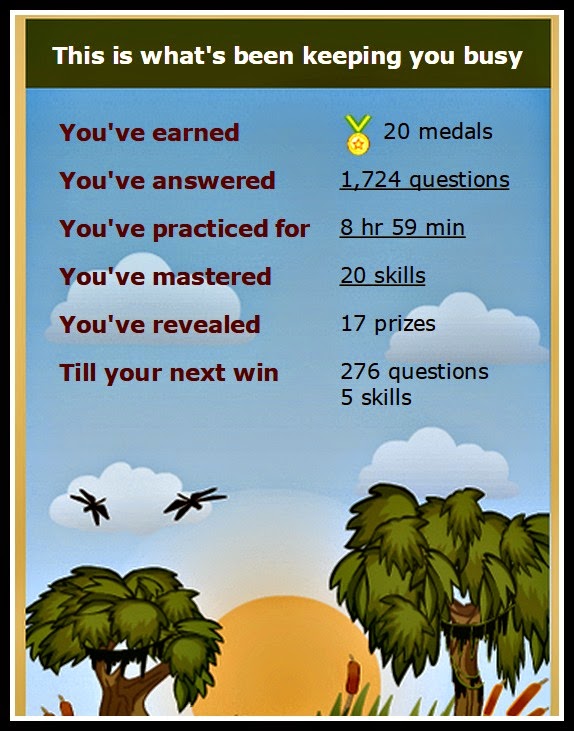574x731 pixels.
Task: Open the 8 hr 59 min practice link
Action: (402, 228)
